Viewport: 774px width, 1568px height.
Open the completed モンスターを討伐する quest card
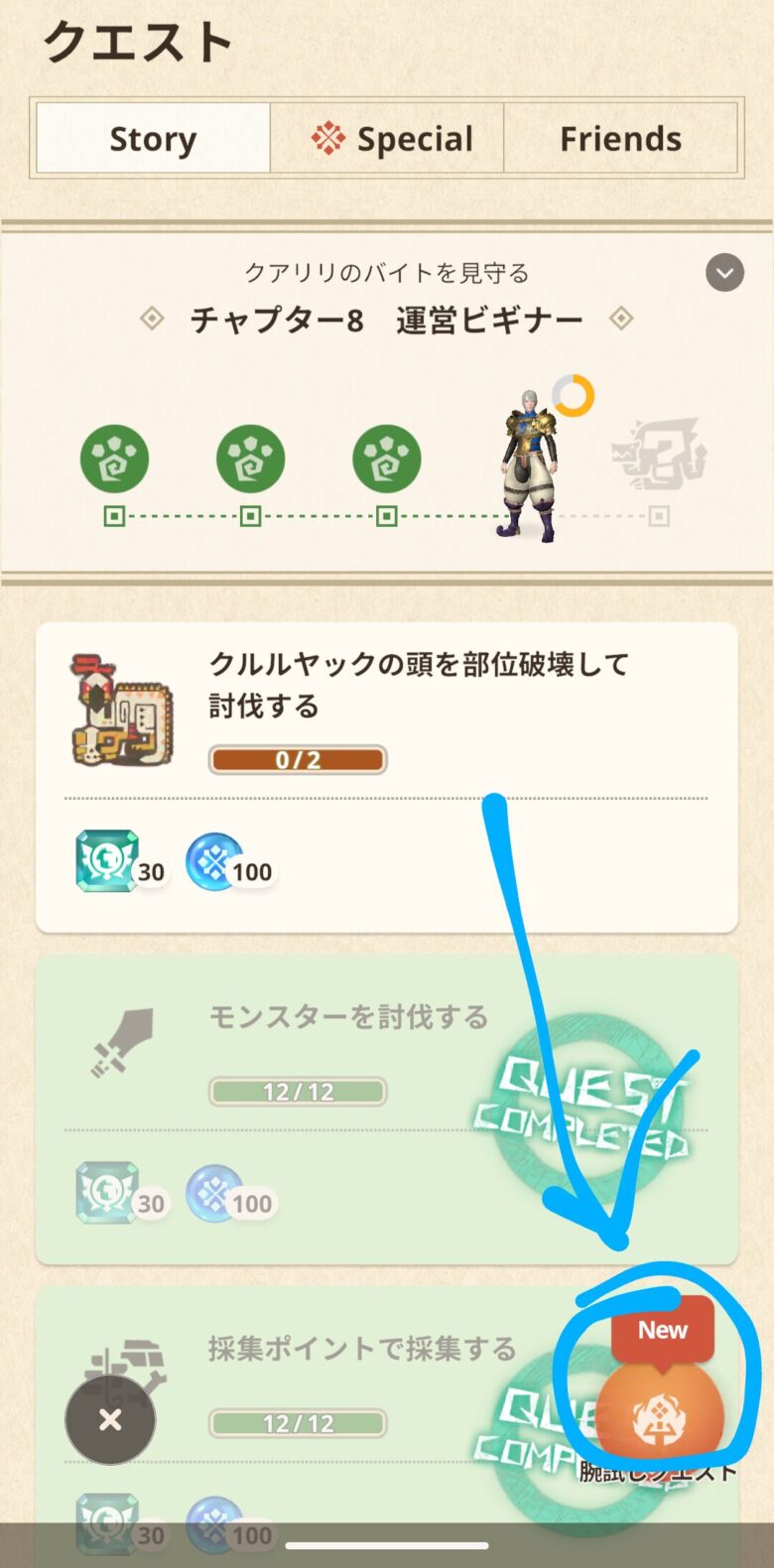pyautogui.click(x=298, y=1107)
